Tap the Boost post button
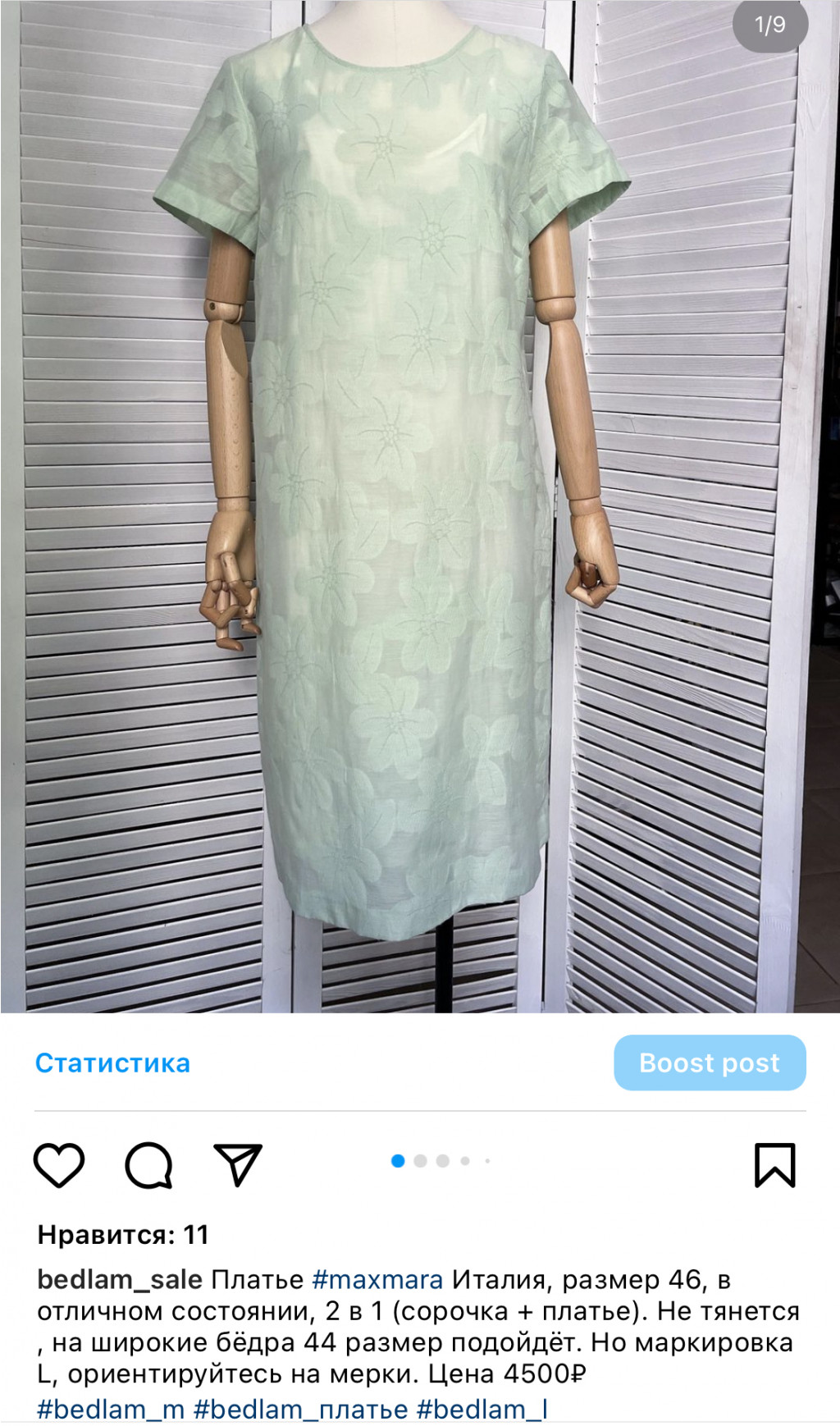This screenshot has height=1426, width=840. click(710, 1063)
